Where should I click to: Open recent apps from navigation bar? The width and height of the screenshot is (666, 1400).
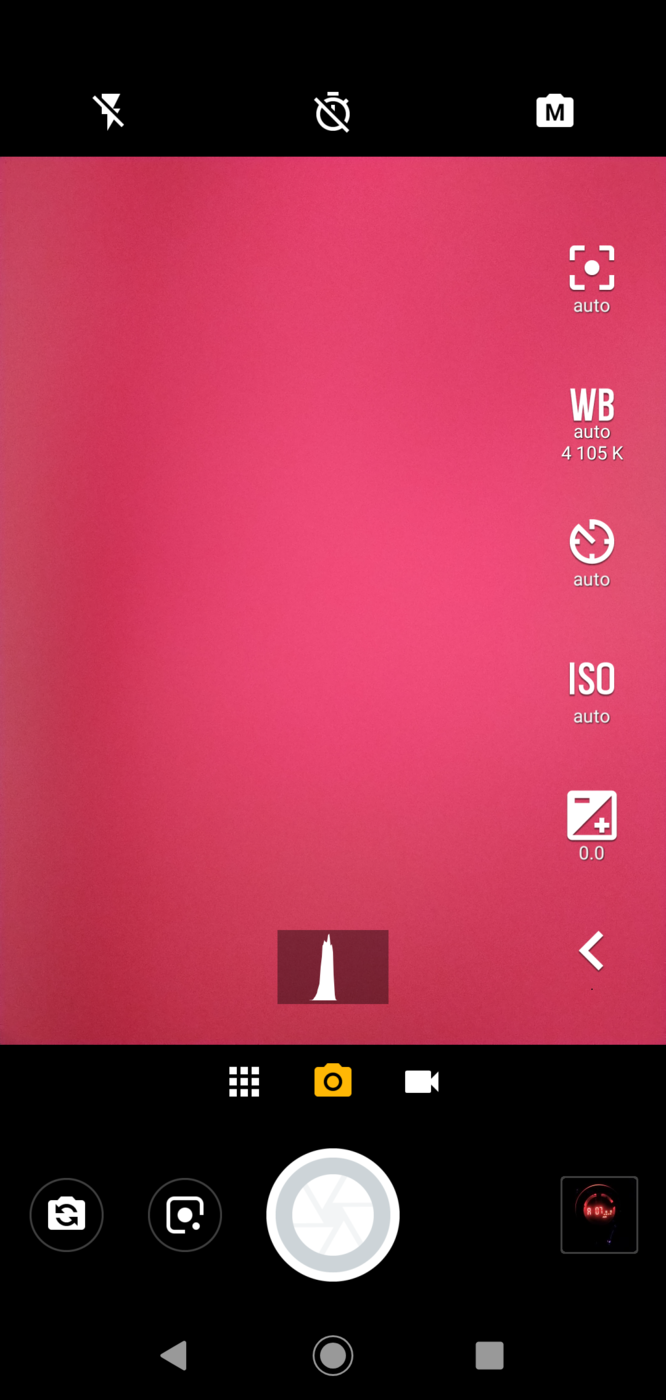(x=489, y=1356)
